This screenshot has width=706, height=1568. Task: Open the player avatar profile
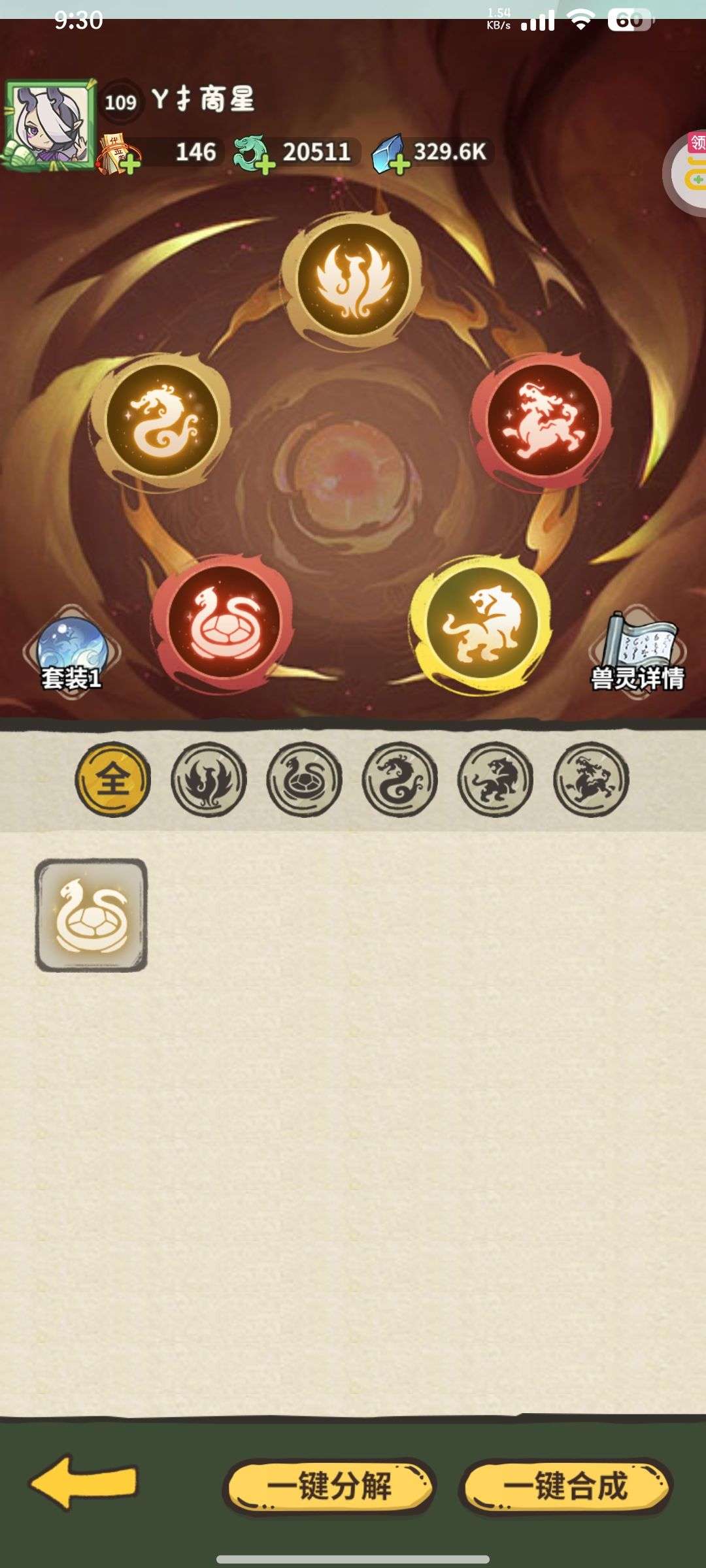[x=49, y=124]
